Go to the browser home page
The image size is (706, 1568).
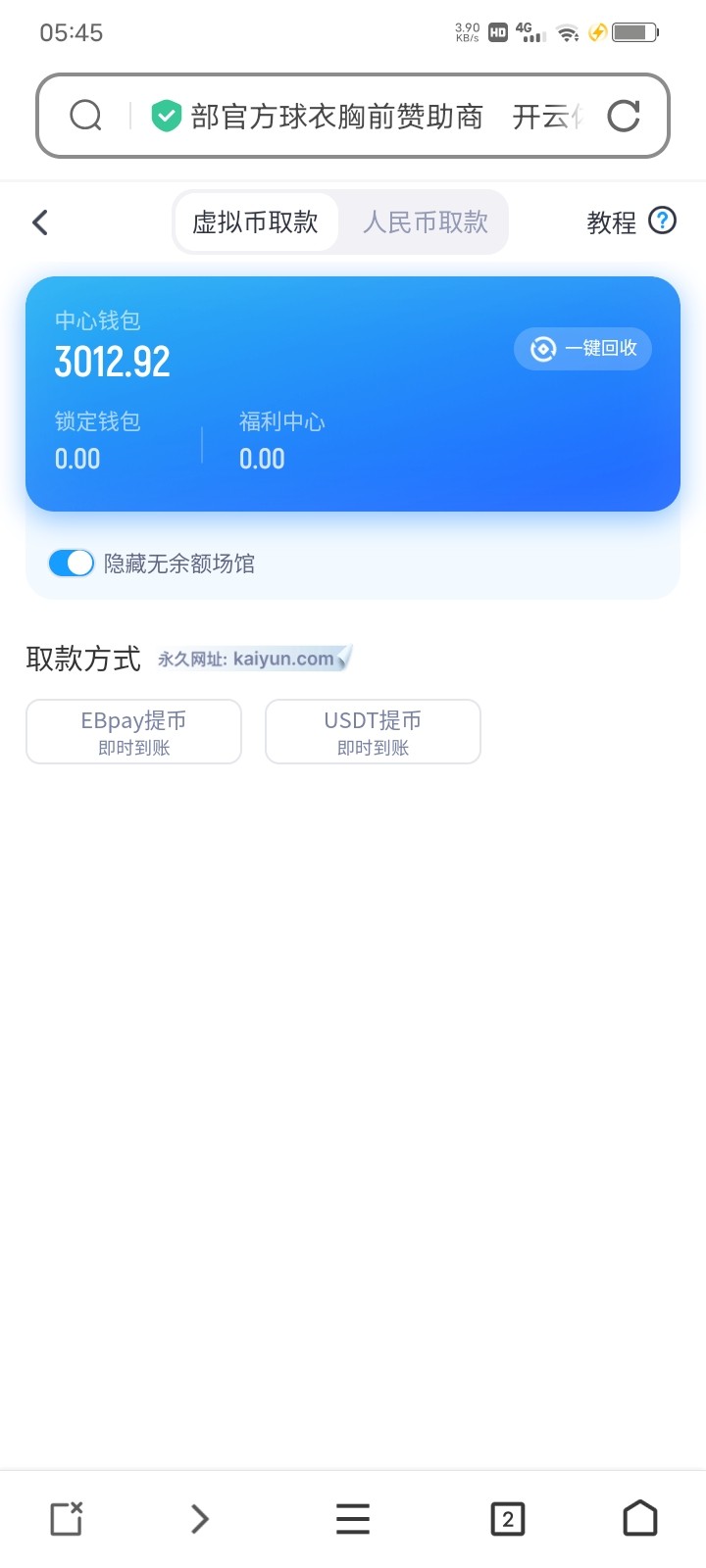coord(640,1519)
